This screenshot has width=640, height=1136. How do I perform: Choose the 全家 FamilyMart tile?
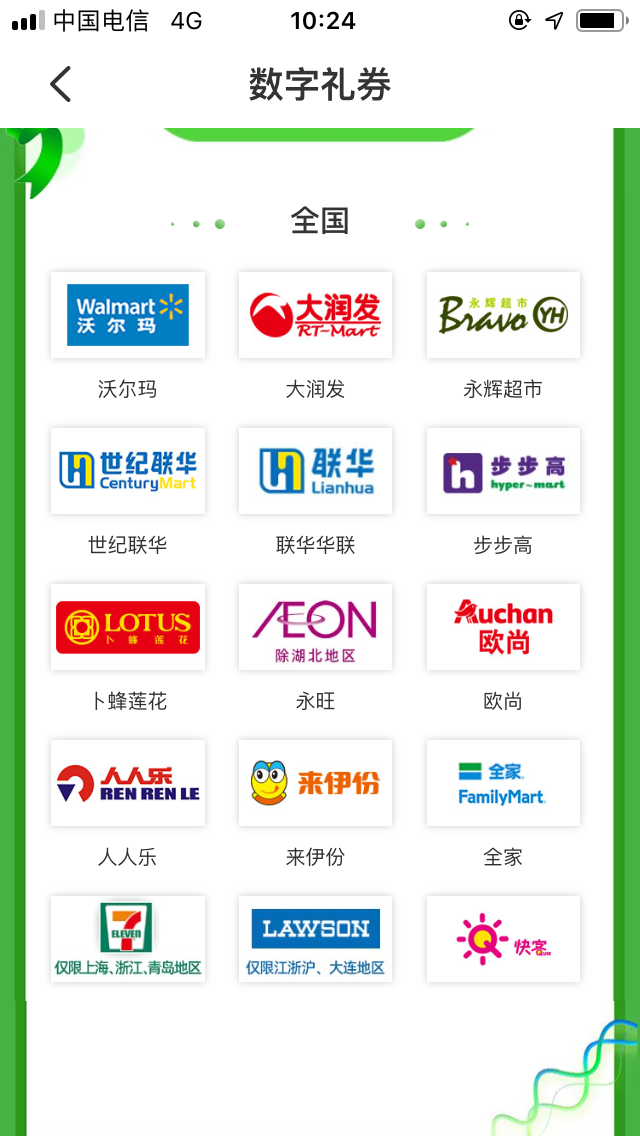[x=503, y=783]
